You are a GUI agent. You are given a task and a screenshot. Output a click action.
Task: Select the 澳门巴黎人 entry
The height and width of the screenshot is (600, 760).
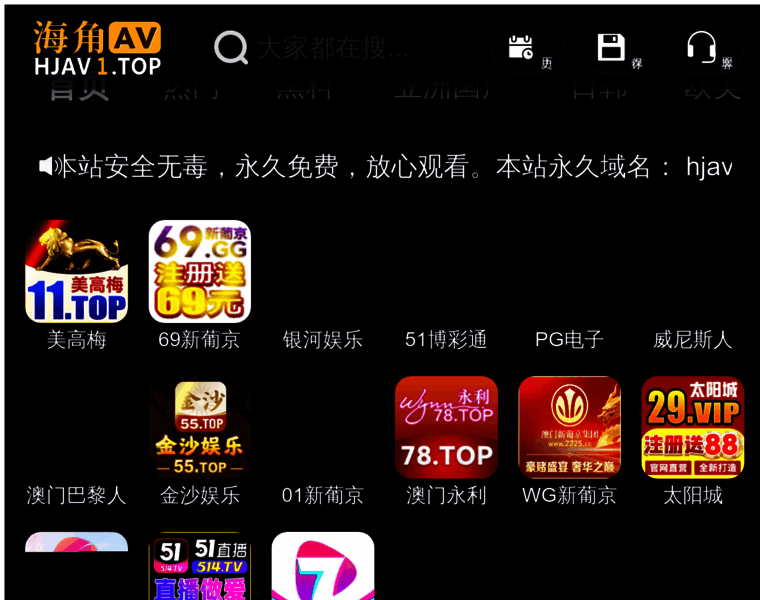76,494
